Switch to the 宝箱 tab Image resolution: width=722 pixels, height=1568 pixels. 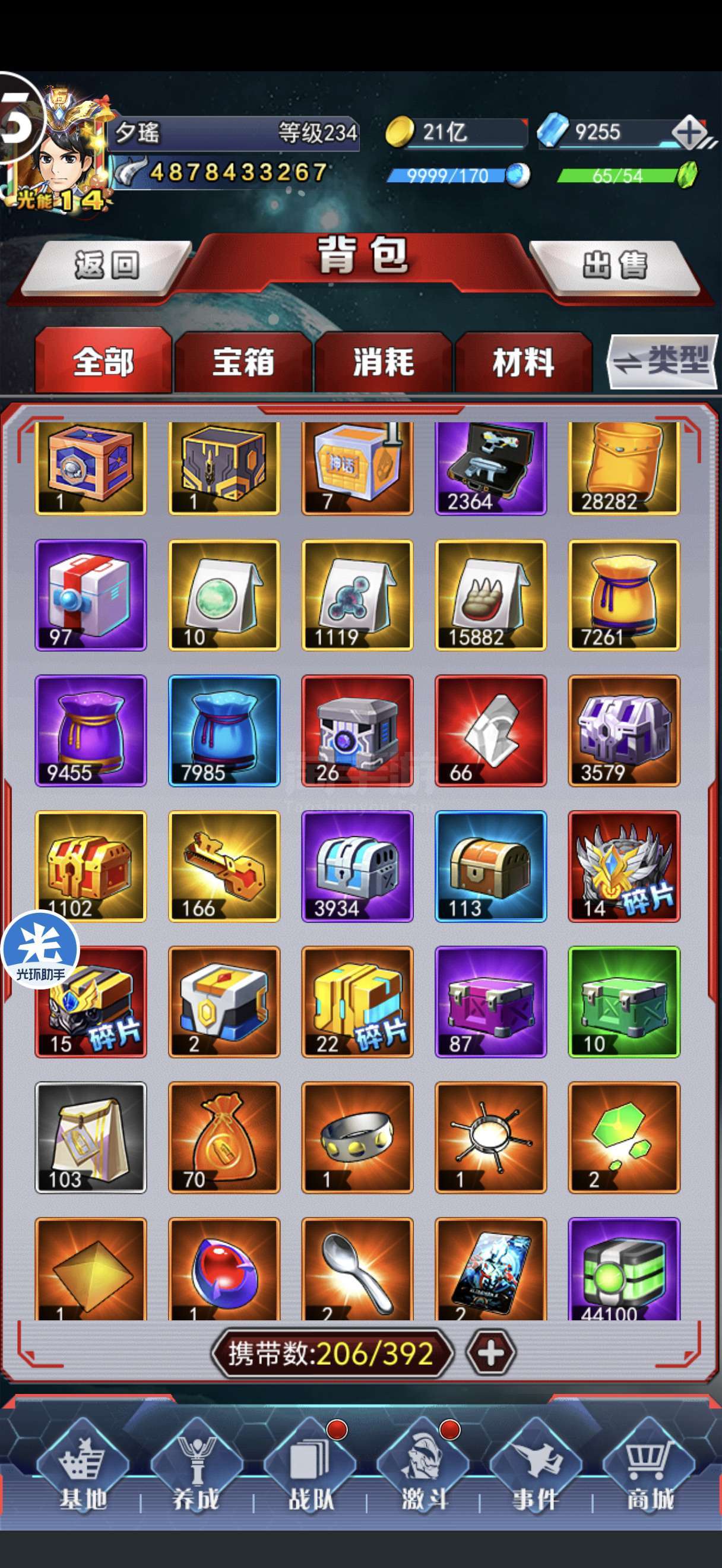click(x=243, y=362)
